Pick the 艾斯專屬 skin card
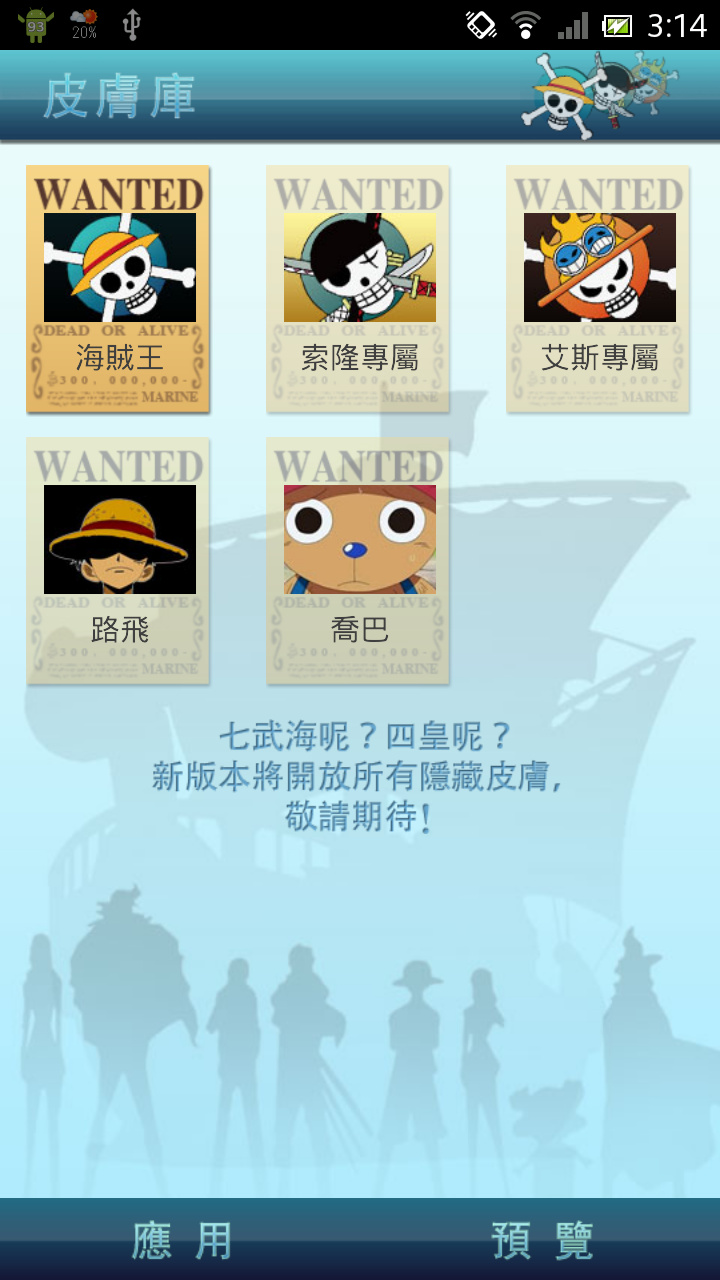720x1280 pixels. (x=598, y=289)
